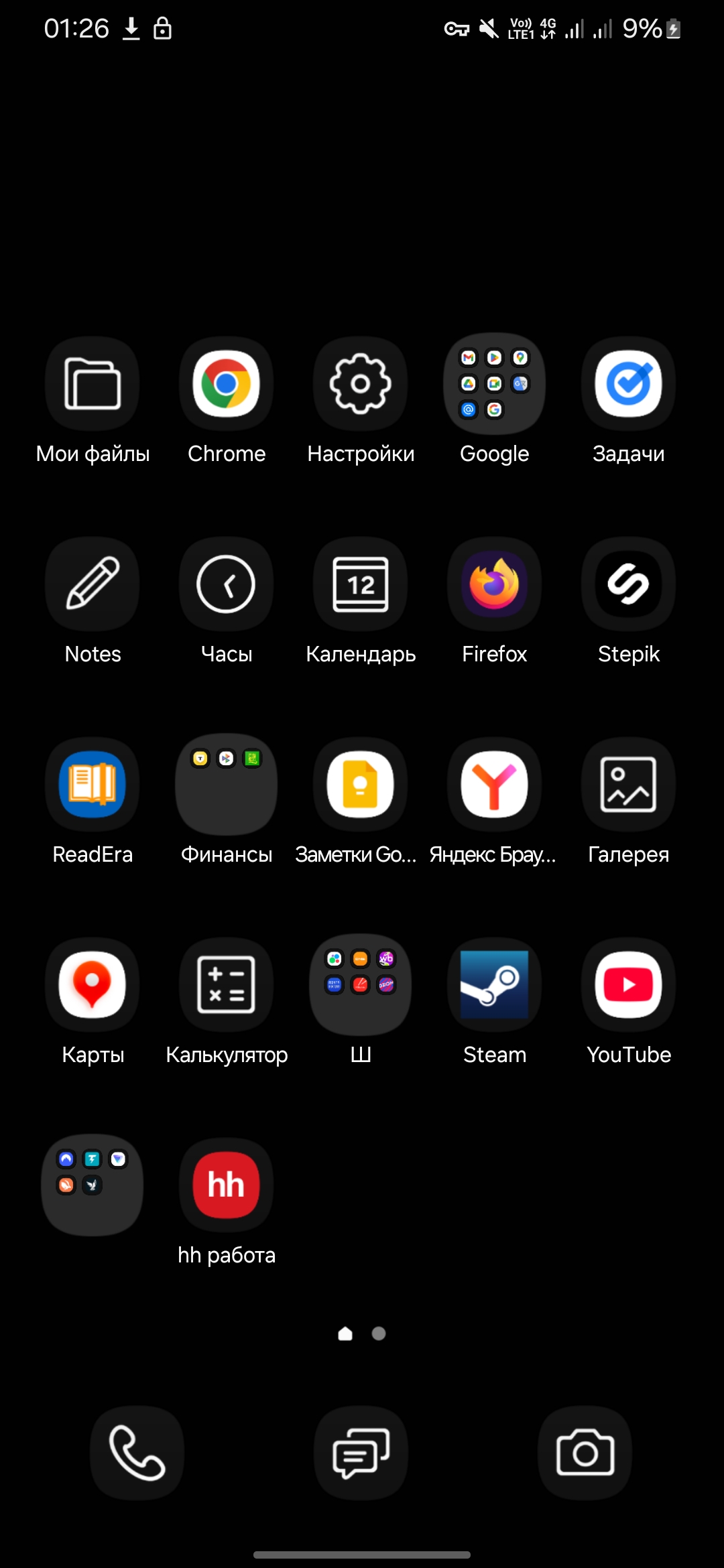Open the Задачи tasks app

(629, 384)
